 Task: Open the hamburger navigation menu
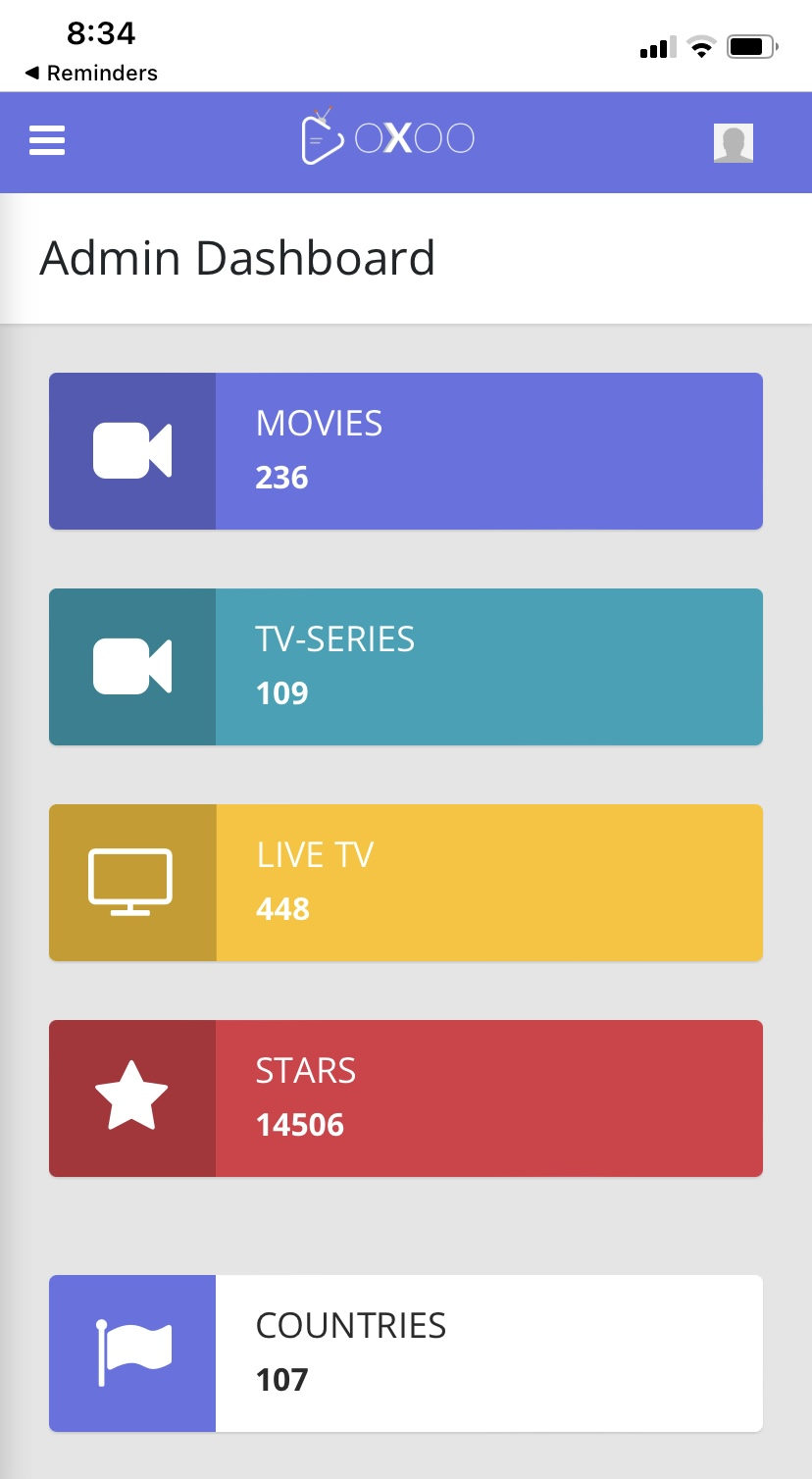(x=47, y=141)
